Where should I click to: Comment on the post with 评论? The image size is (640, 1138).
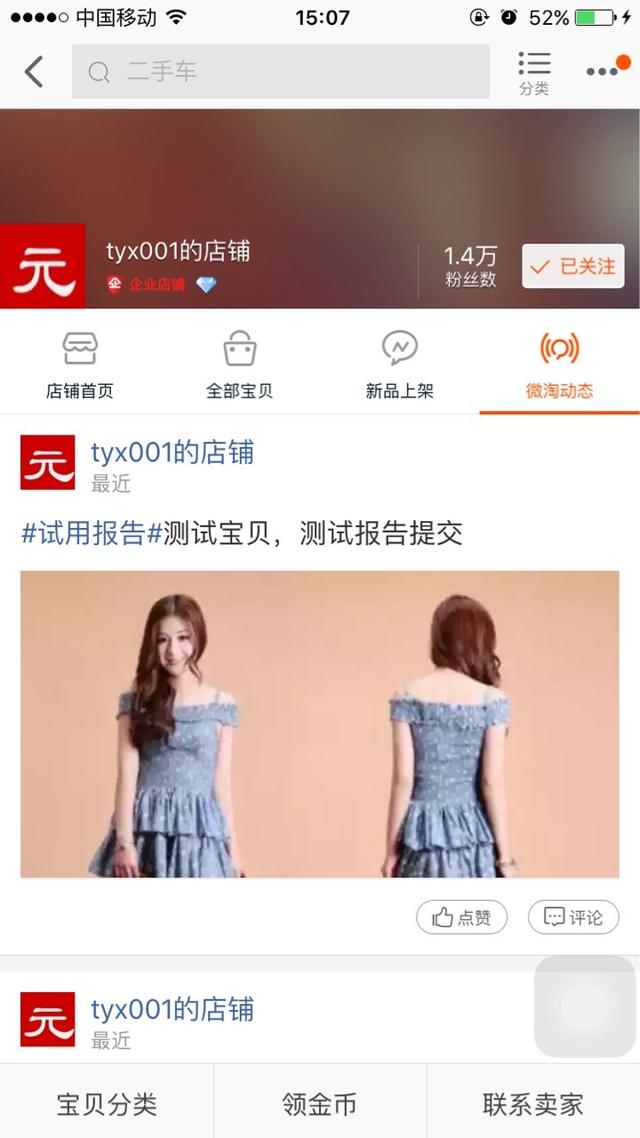tap(573, 917)
